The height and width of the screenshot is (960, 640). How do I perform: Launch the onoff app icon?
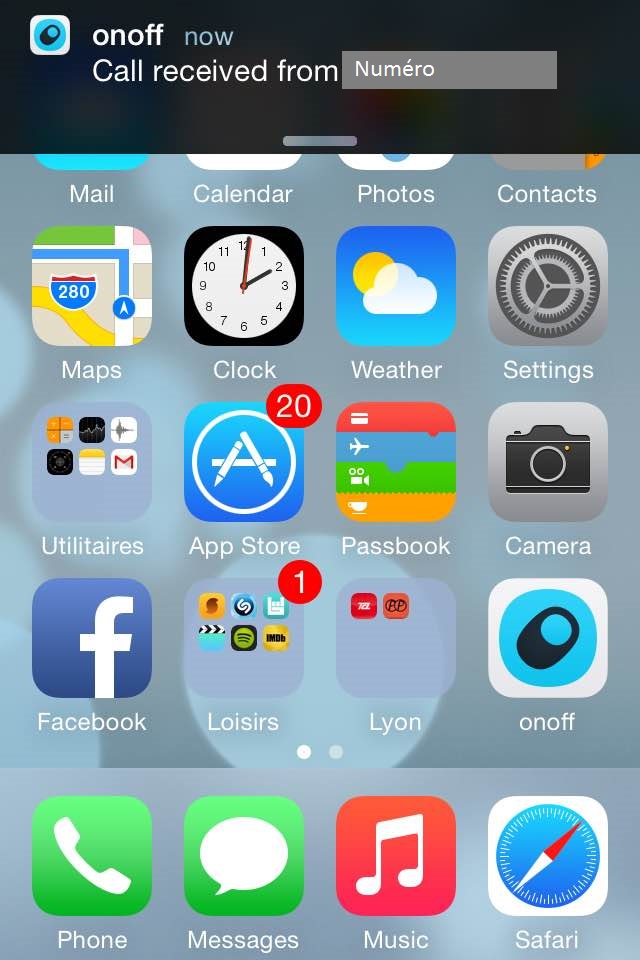click(548, 638)
